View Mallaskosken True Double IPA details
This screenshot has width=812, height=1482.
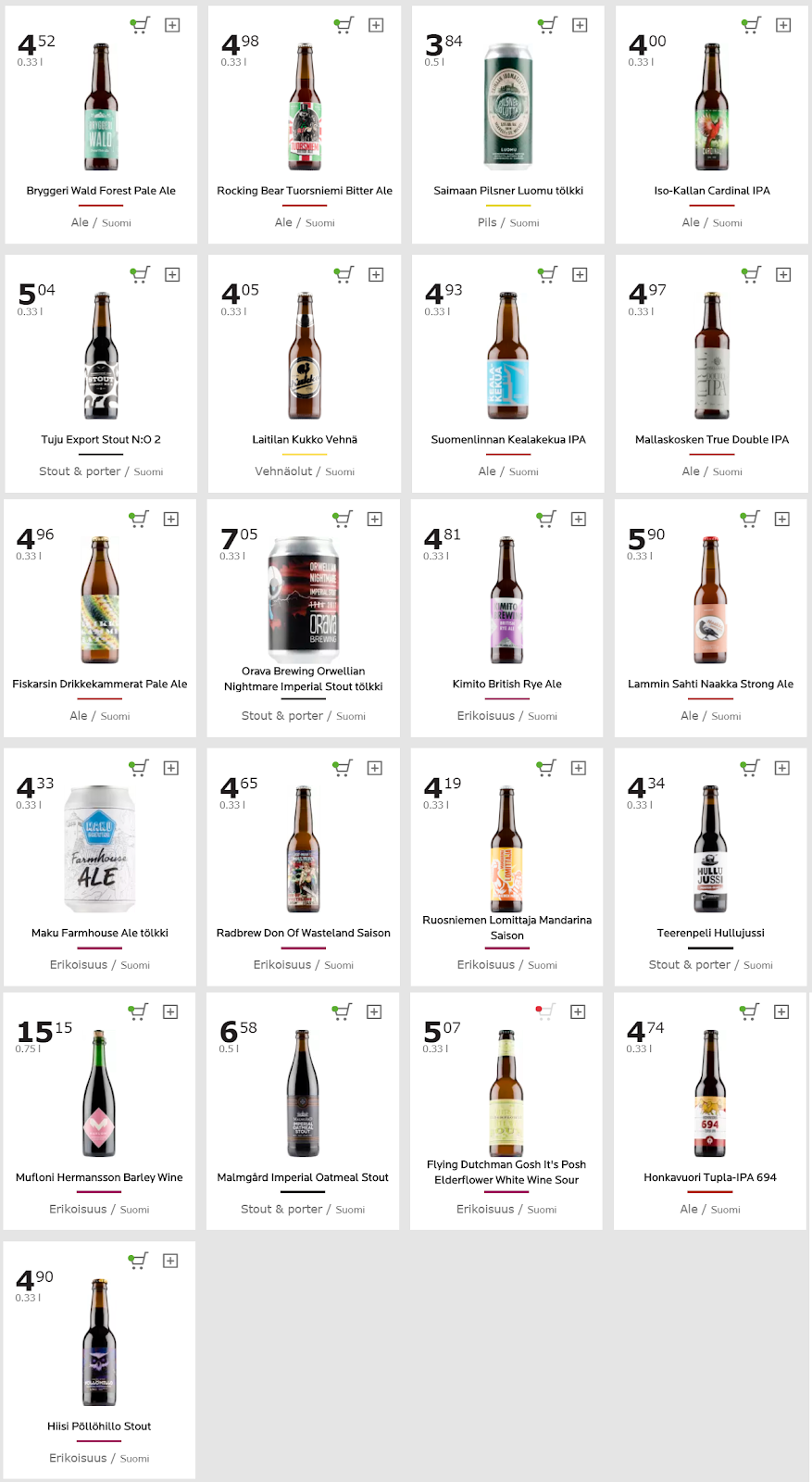point(711,440)
